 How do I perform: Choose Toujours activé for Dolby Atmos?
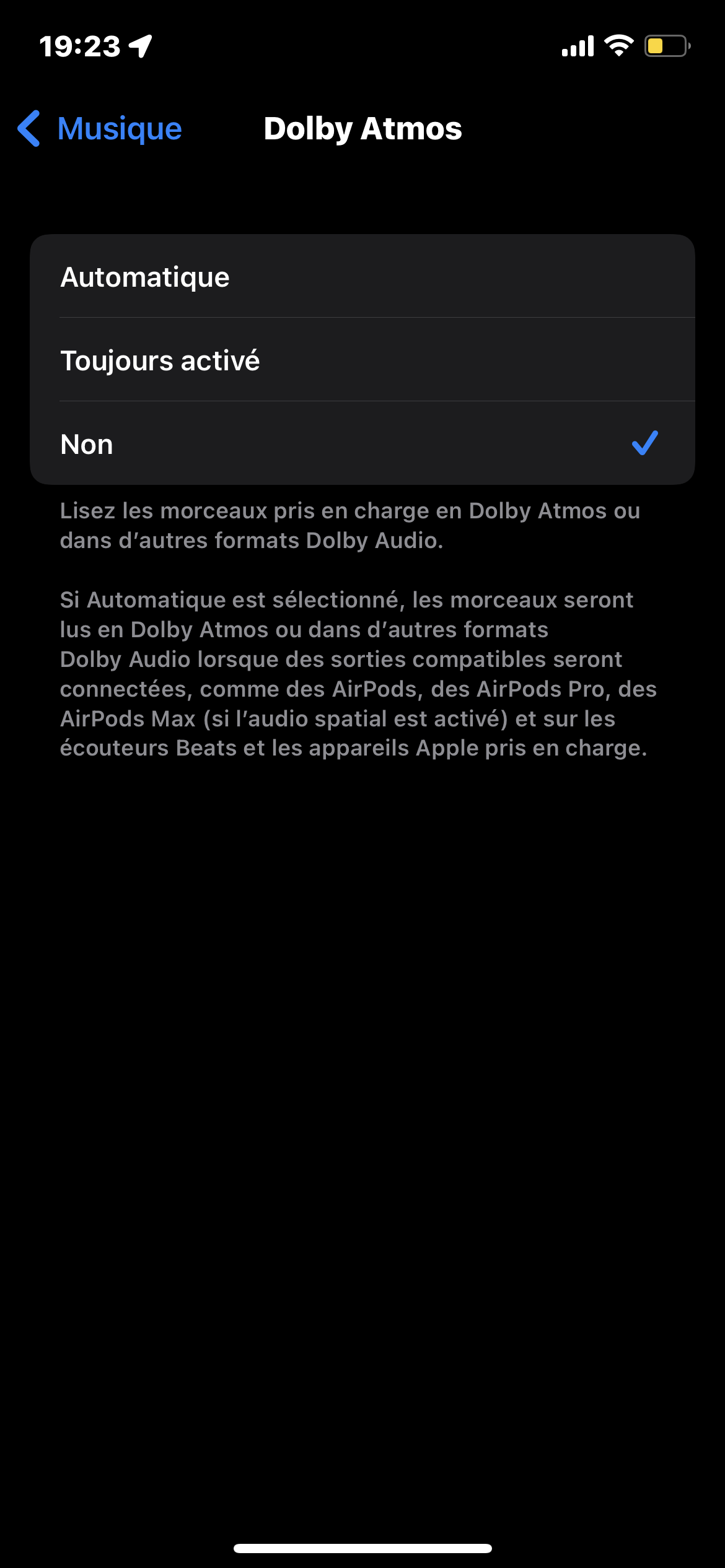[x=362, y=360]
